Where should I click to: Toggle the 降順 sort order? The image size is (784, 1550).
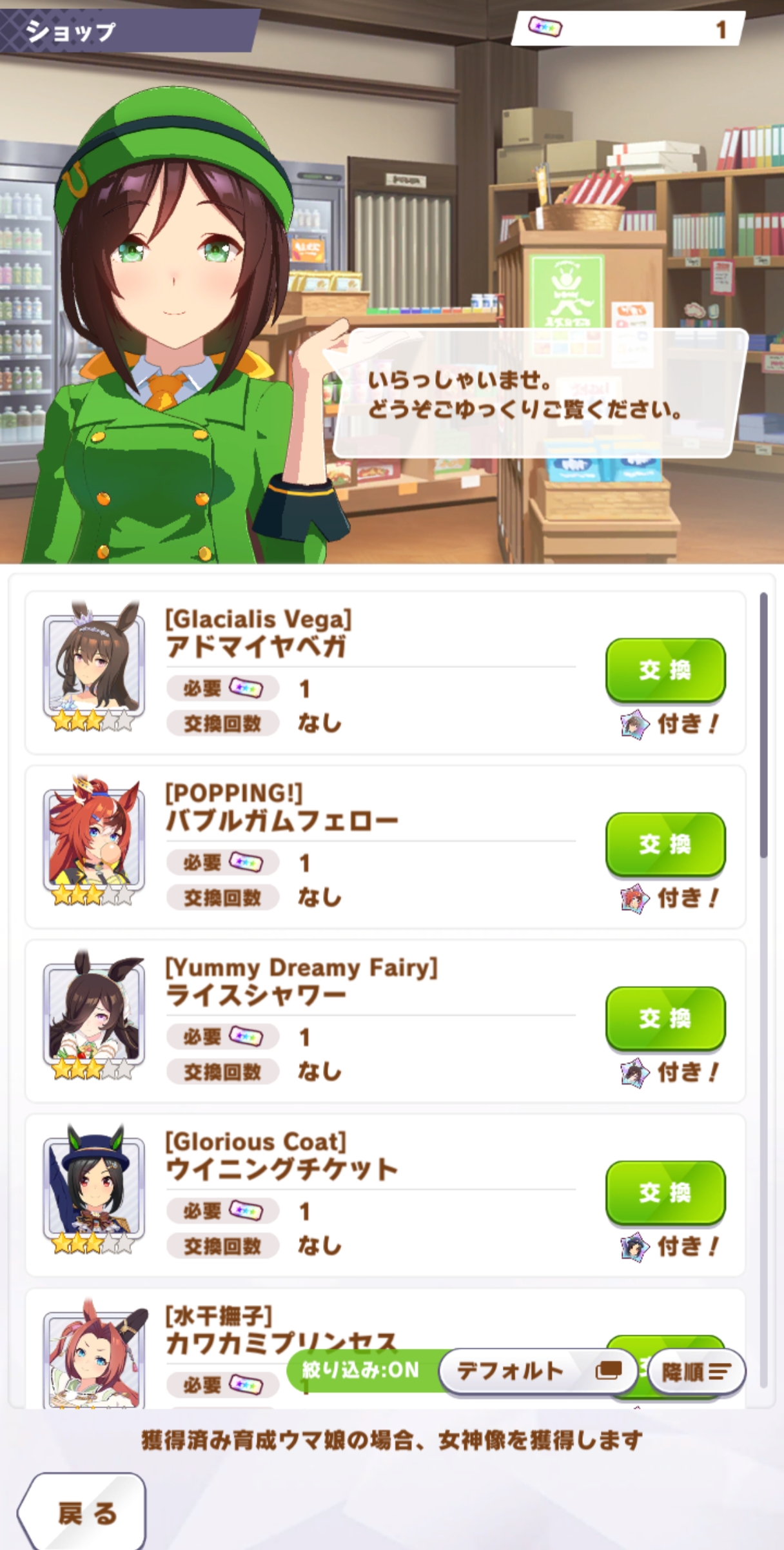click(x=696, y=1371)
